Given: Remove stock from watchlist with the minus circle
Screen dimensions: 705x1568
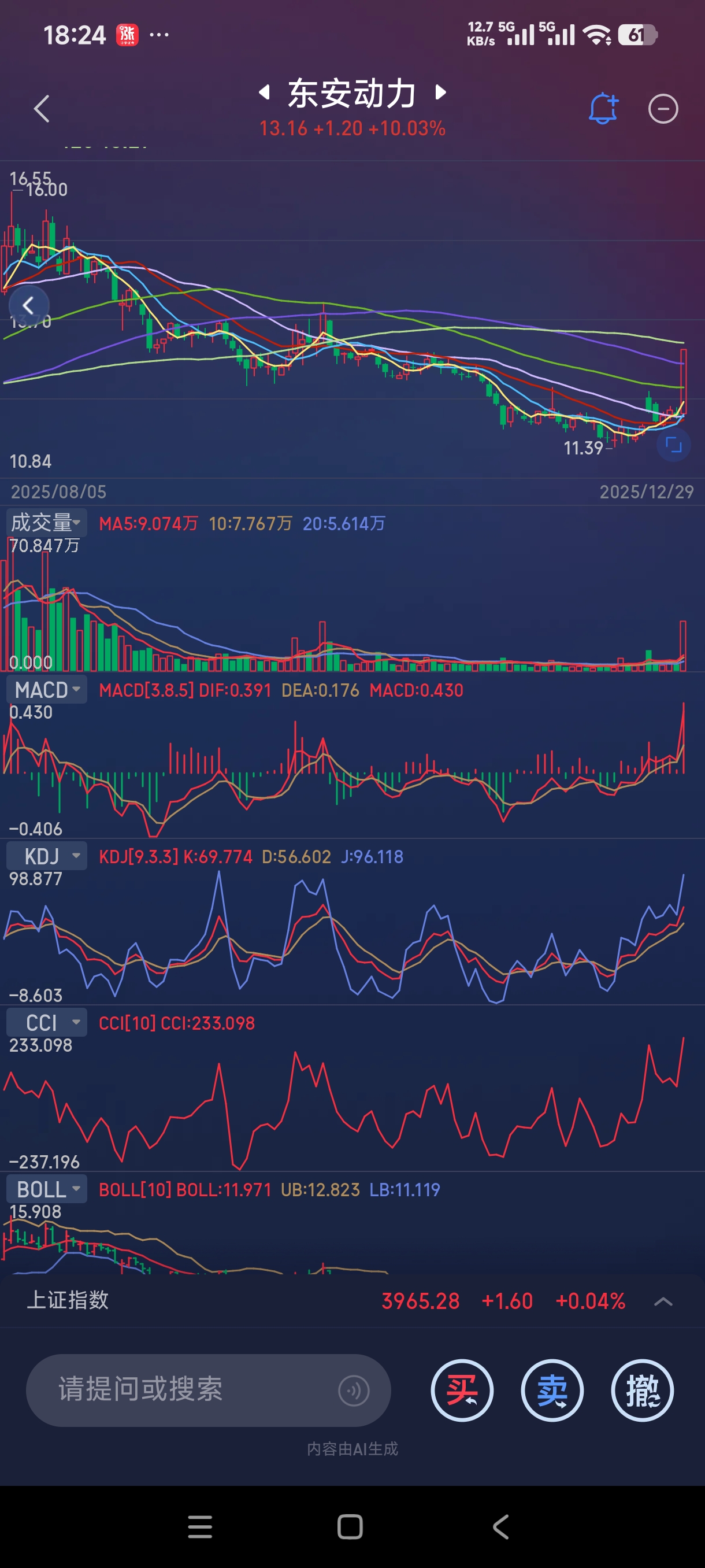Looking at the screenshot, I should [662, 109].
